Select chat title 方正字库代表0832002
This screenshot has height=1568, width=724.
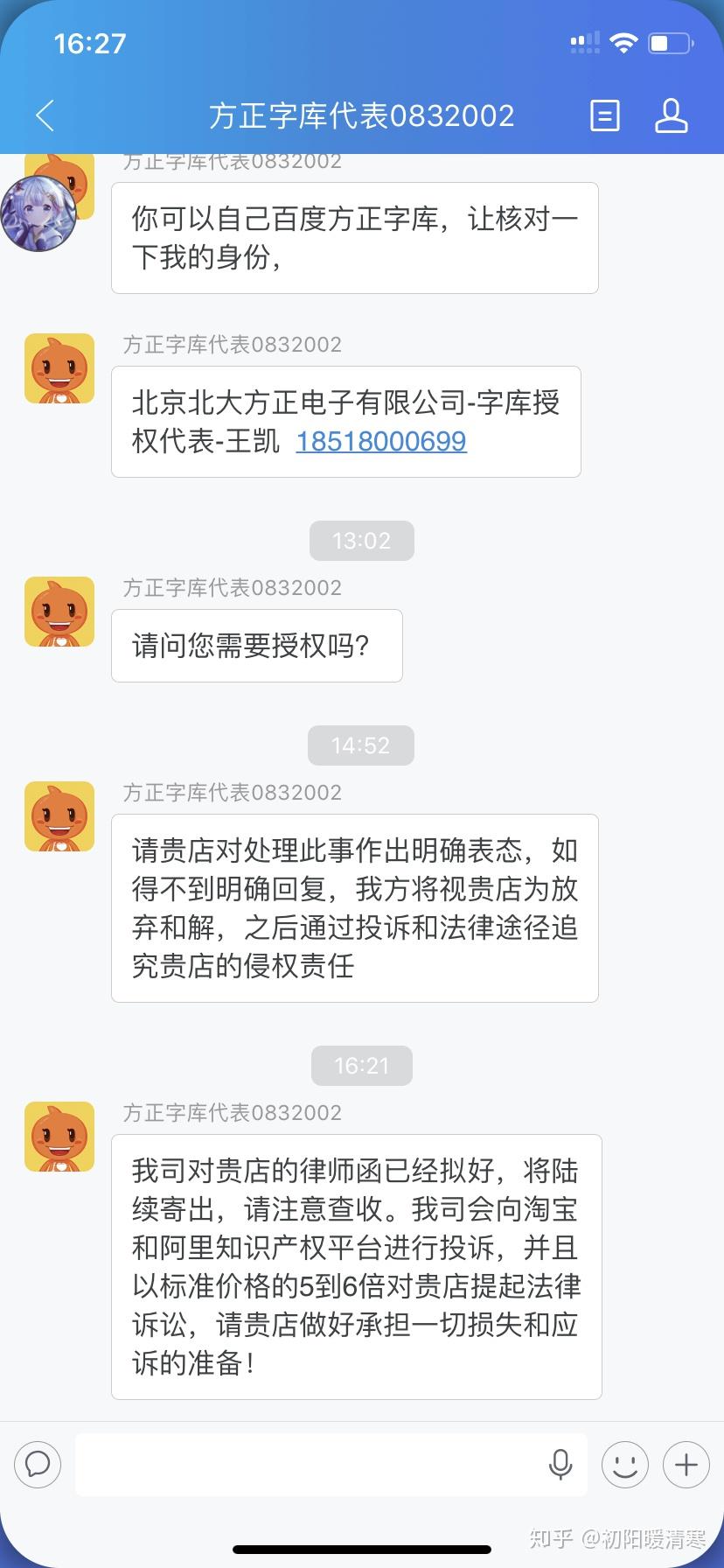(362, 115)
